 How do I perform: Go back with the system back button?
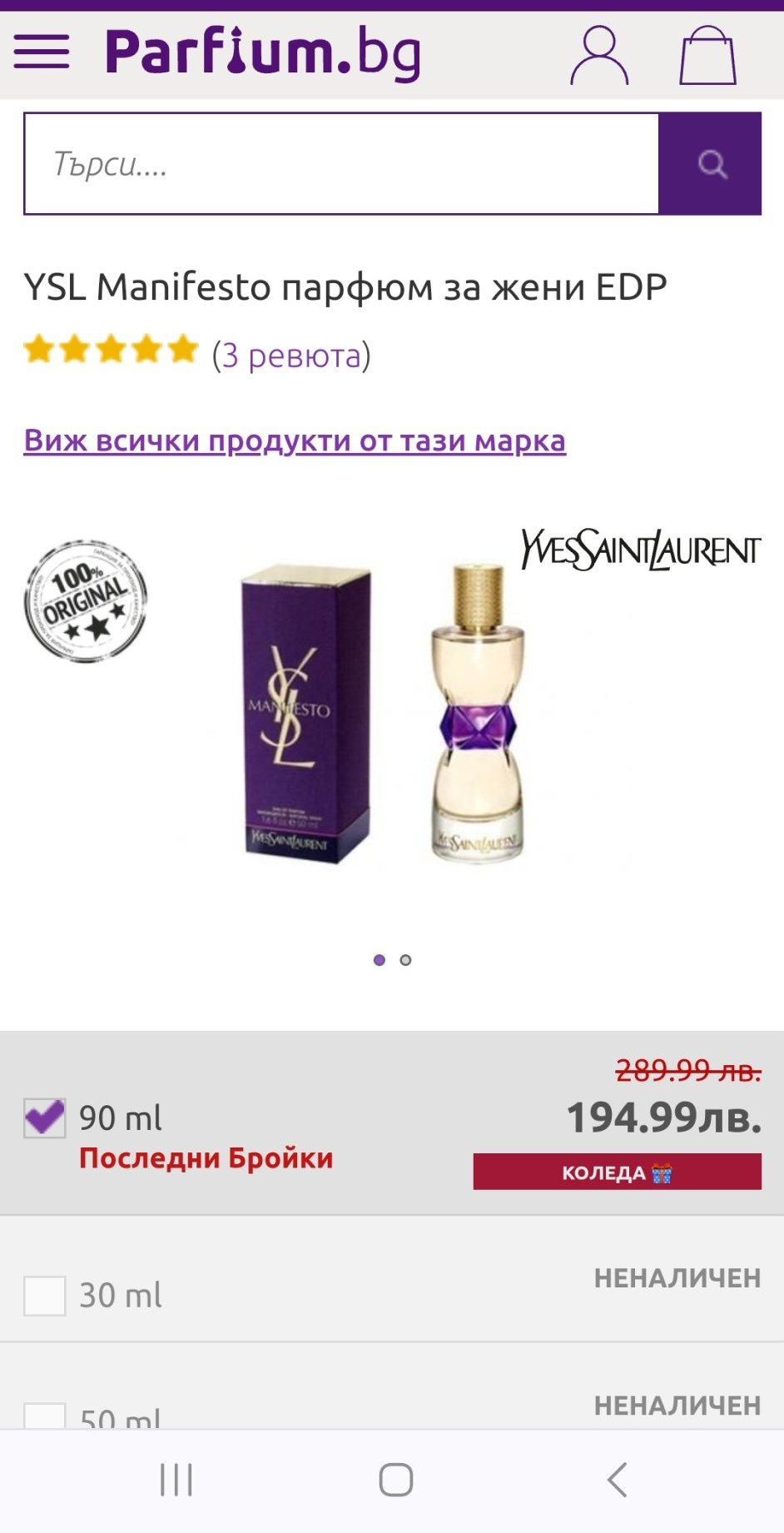[617, 1480]
